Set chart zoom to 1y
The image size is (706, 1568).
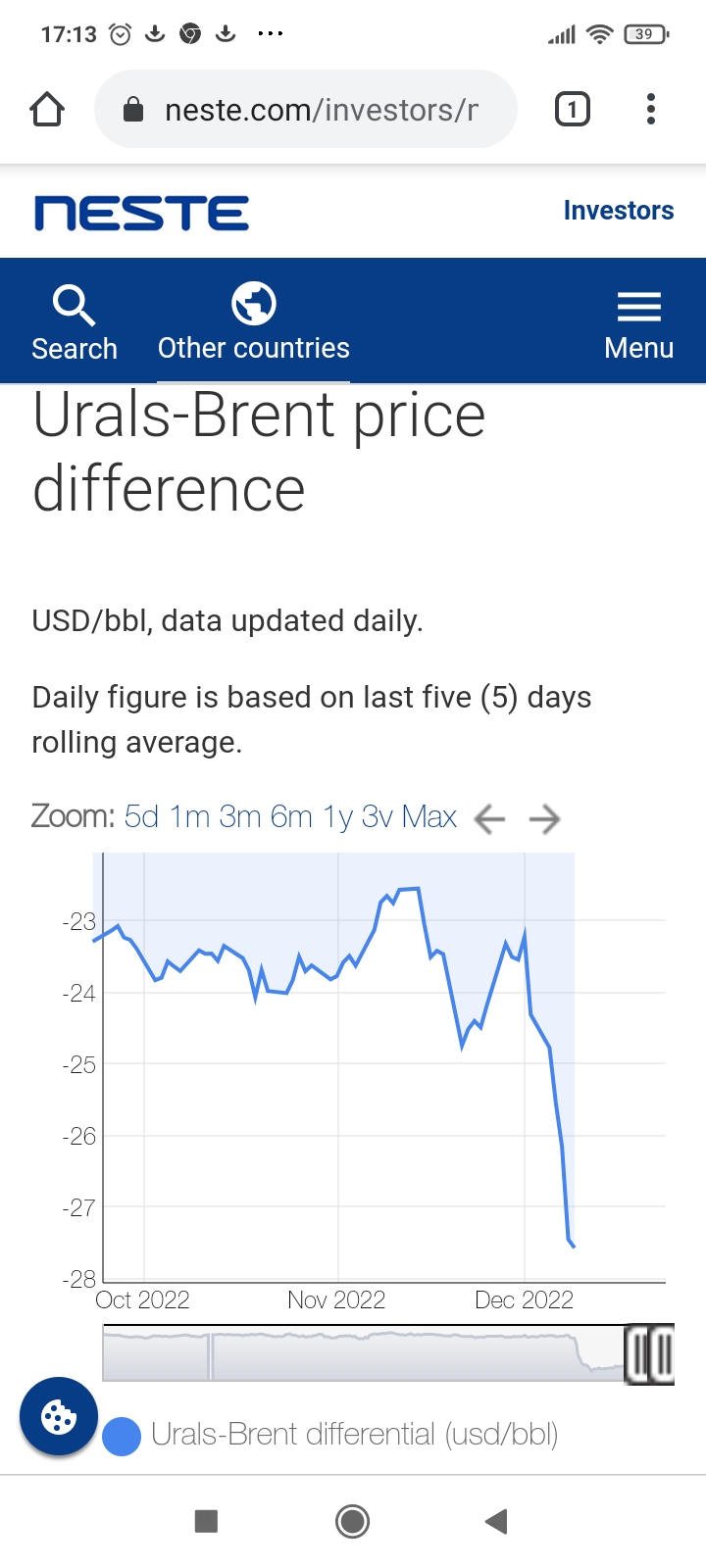click(x=337, y=818)
